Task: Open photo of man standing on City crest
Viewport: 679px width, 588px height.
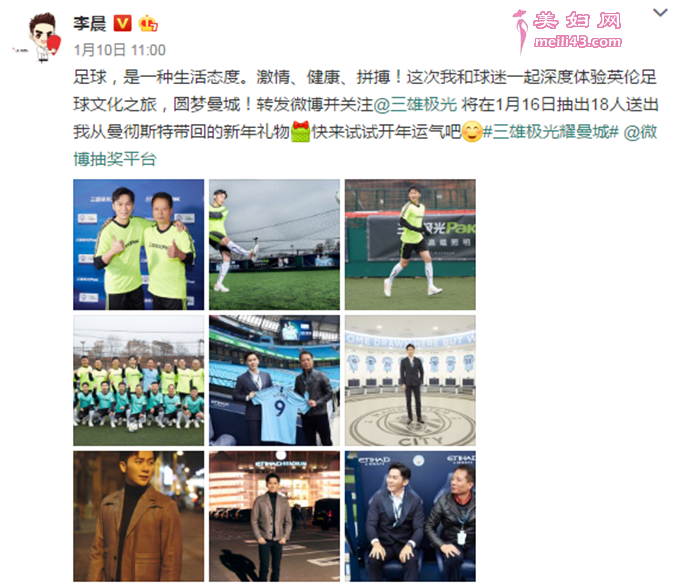Action: [410, 380]
